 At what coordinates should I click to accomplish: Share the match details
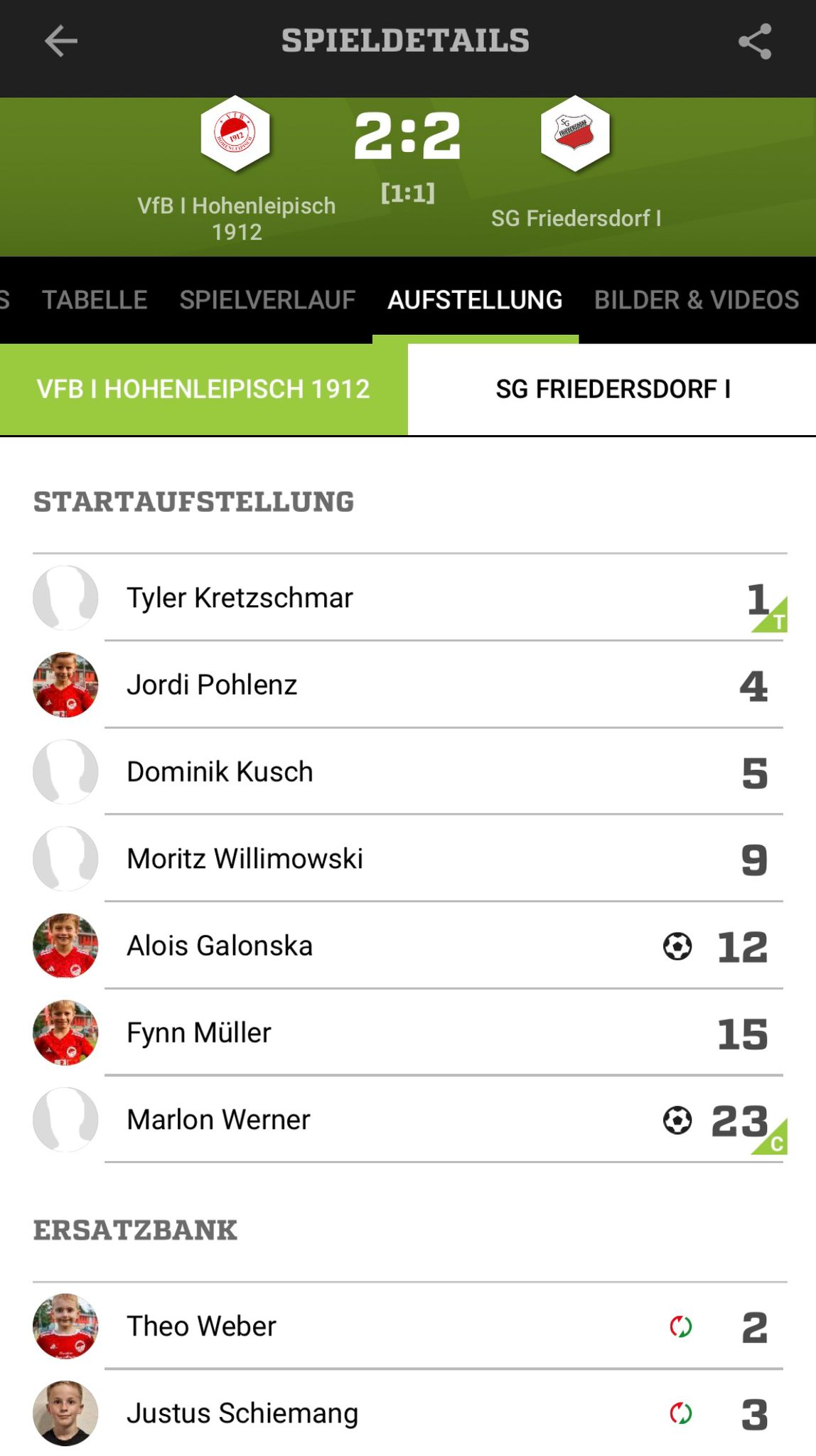(x=754, y=41)
